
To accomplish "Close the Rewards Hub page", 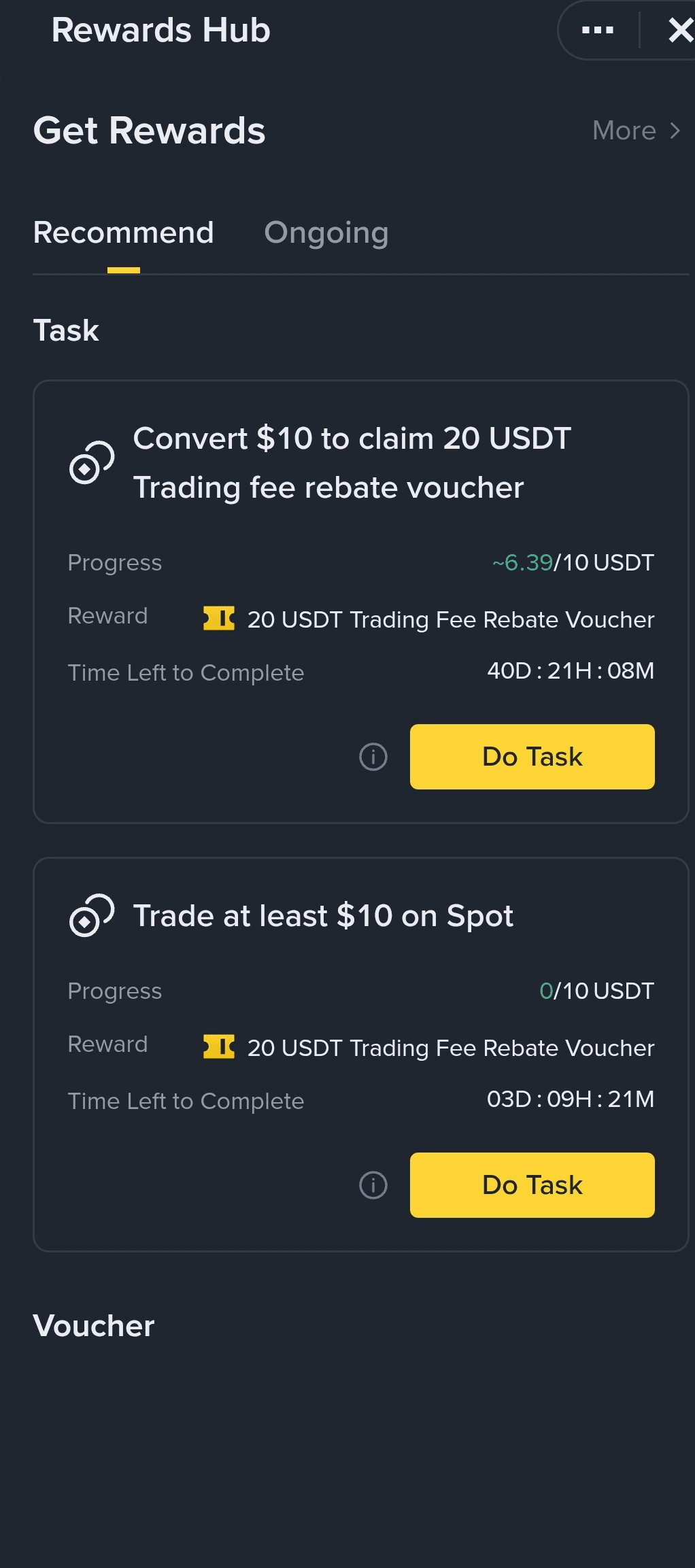I will (x=679, y=31).
